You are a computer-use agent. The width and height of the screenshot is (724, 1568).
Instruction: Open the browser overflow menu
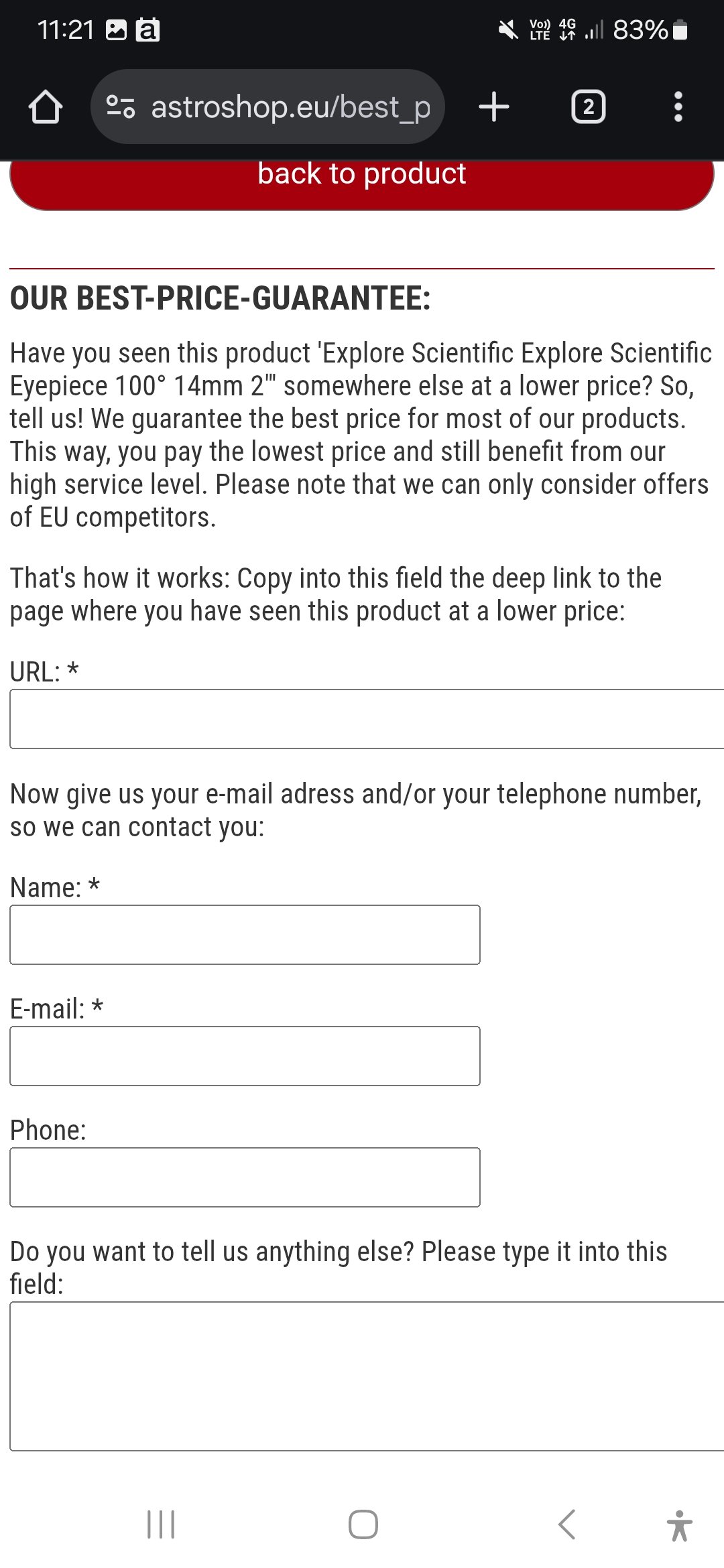click(x=678, y=107)
